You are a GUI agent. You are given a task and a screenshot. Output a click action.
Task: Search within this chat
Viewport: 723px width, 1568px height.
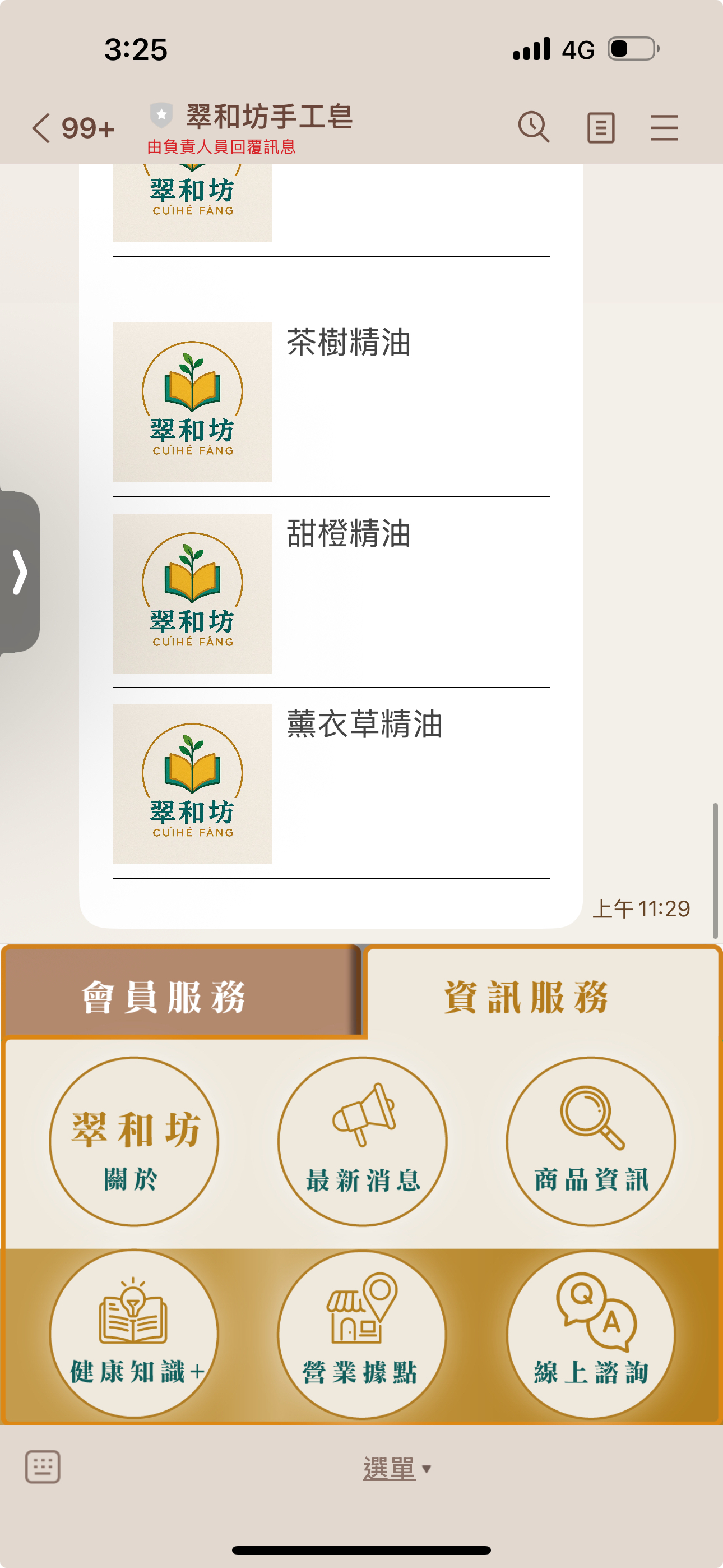click(533, 127)
